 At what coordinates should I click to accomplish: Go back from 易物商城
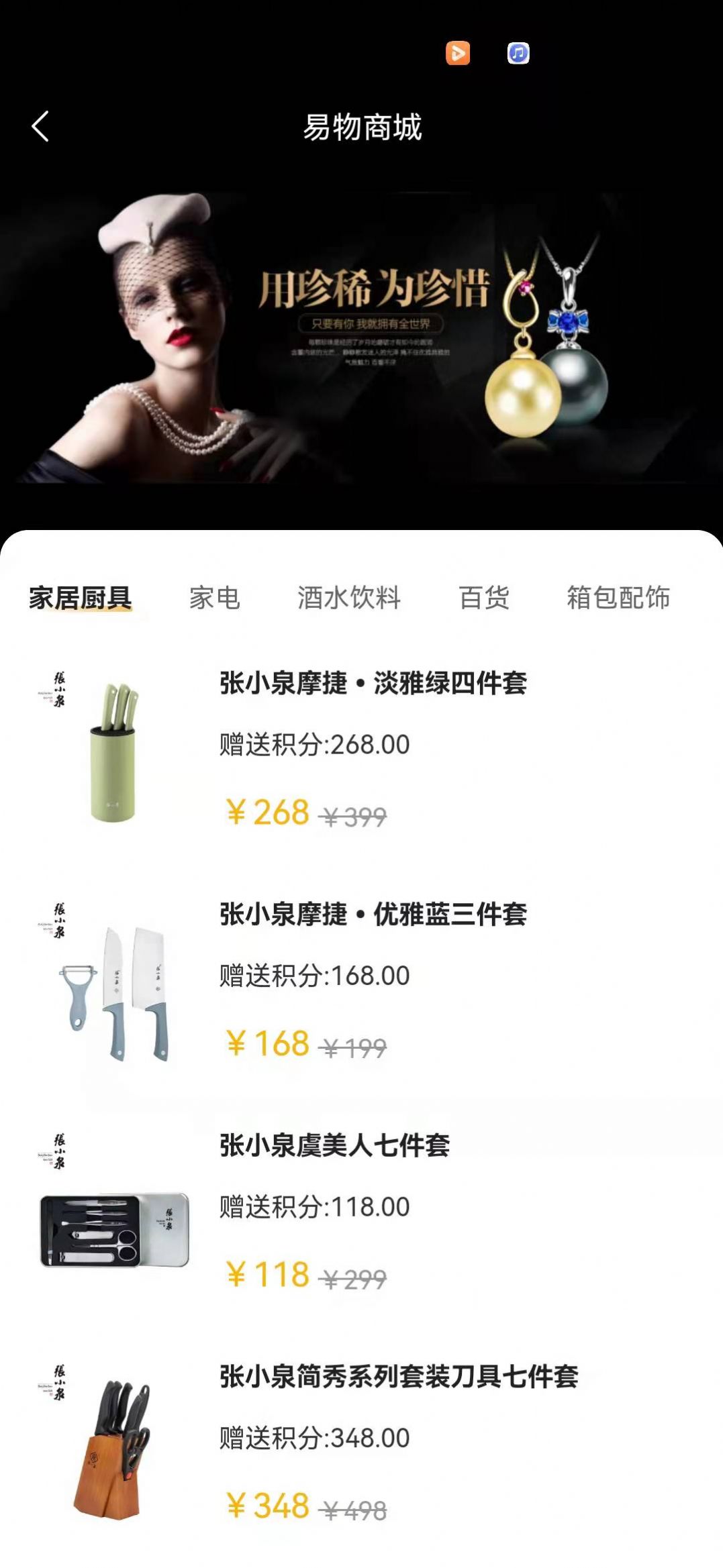click(x=40, y=127)
